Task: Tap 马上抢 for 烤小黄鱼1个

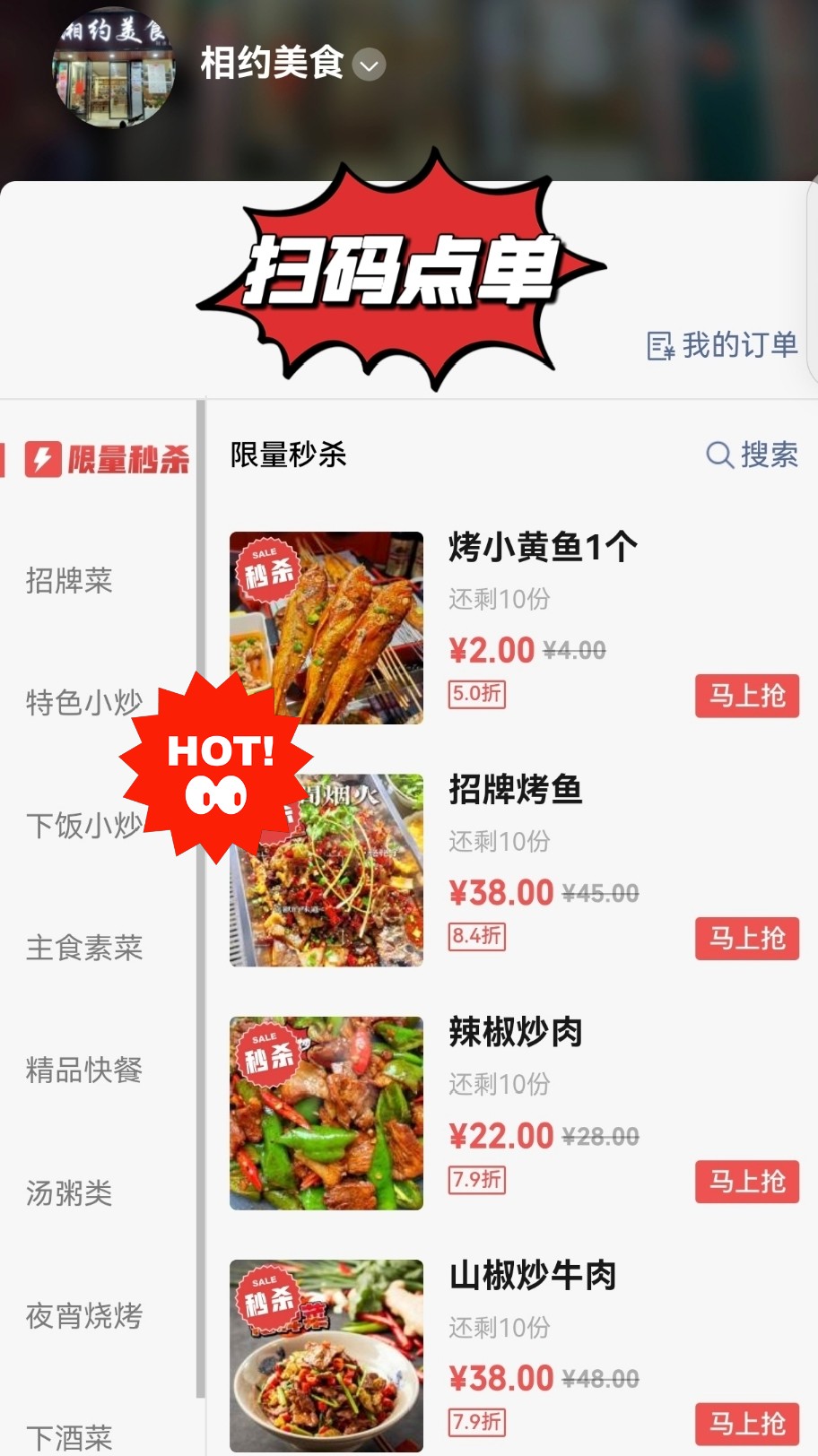Action: pos(746,696)
